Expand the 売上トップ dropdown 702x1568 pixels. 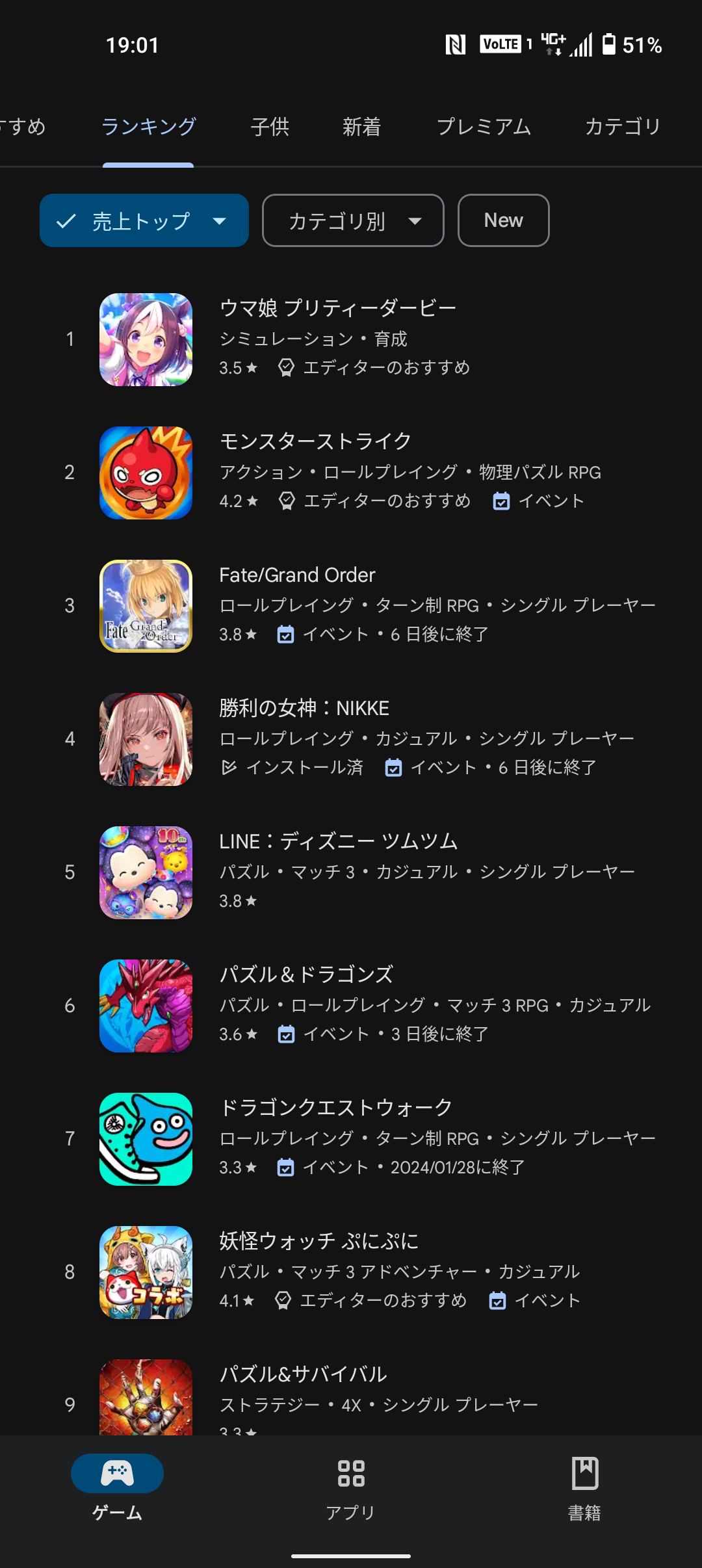pos(144,221)
